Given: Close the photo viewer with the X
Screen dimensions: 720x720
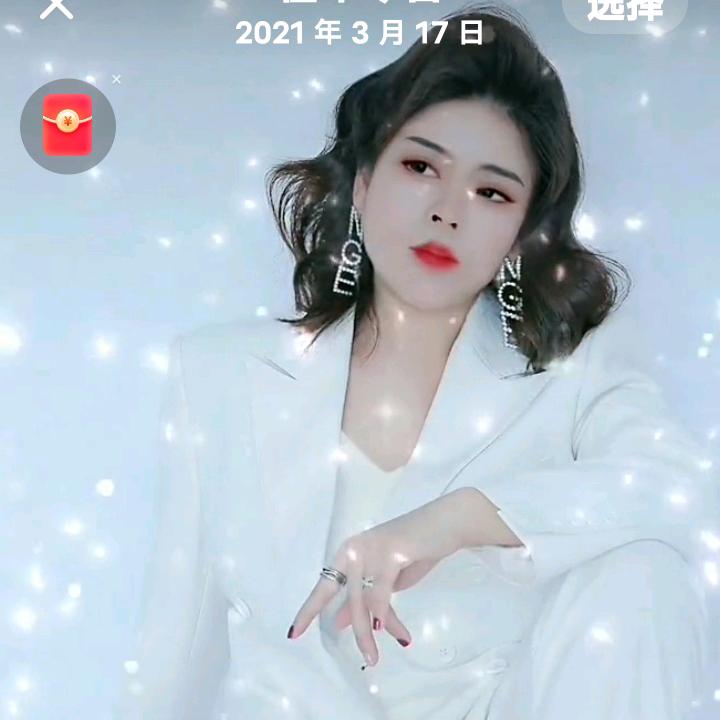Looking at the screenshot, I should point(57,7).
